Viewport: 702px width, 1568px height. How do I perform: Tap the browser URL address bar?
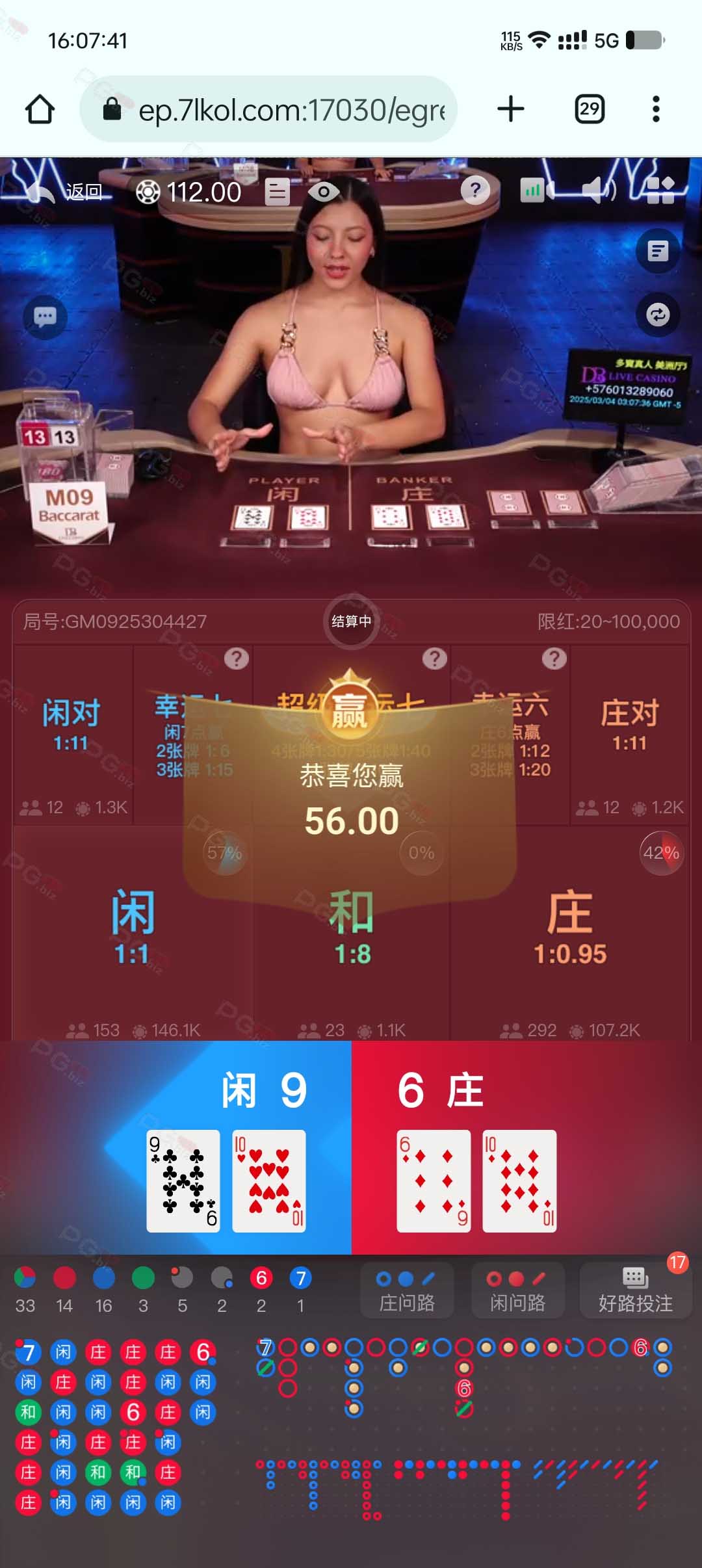[268, 109]
